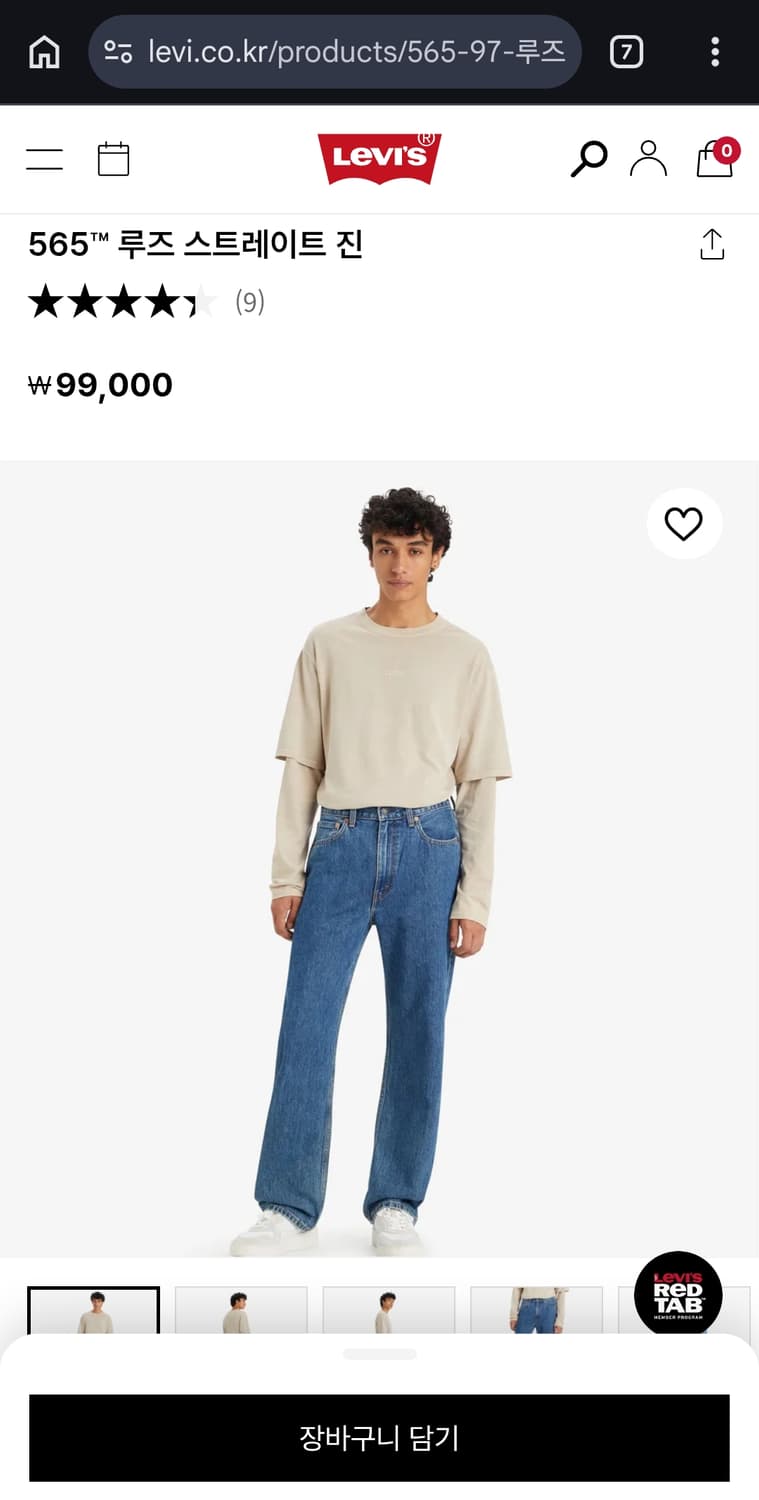Click the star rating display
The image size is (759, 1500).
click(x=120, y=302)
